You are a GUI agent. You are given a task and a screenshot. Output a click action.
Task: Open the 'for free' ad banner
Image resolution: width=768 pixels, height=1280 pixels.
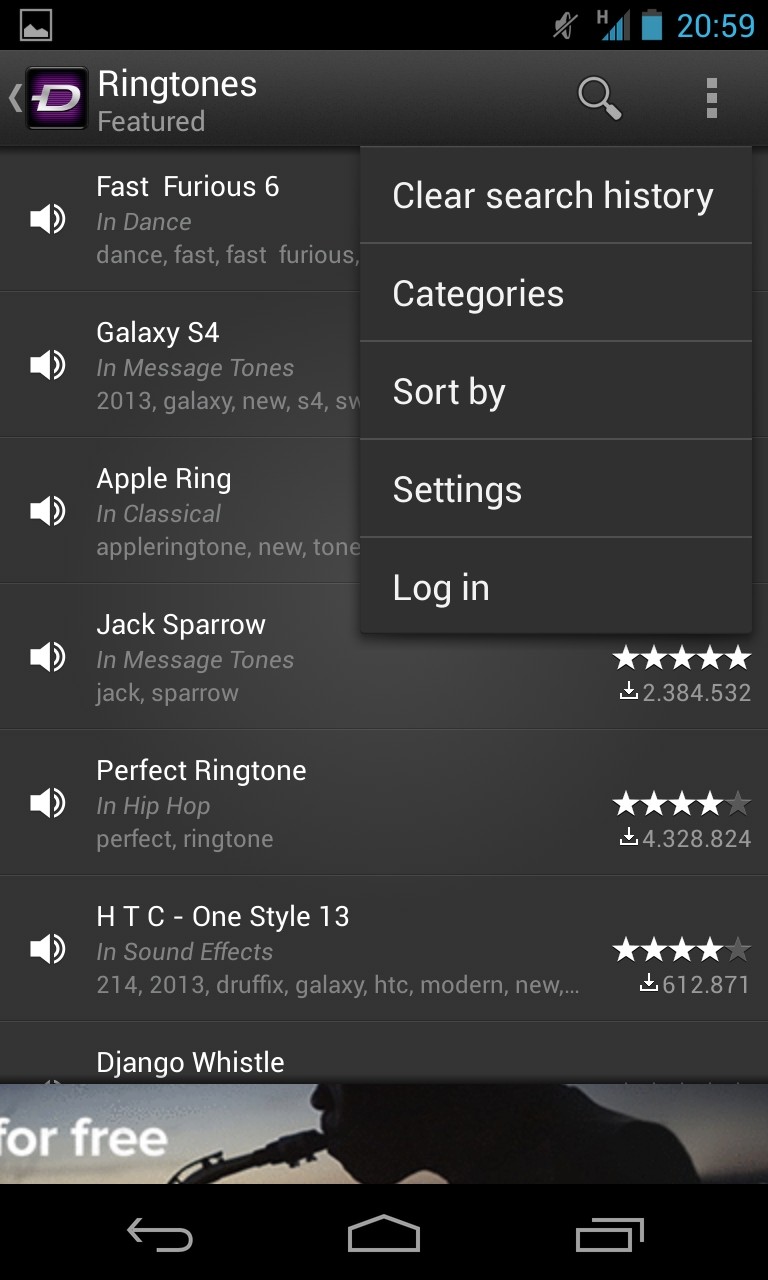point(384,1134)
